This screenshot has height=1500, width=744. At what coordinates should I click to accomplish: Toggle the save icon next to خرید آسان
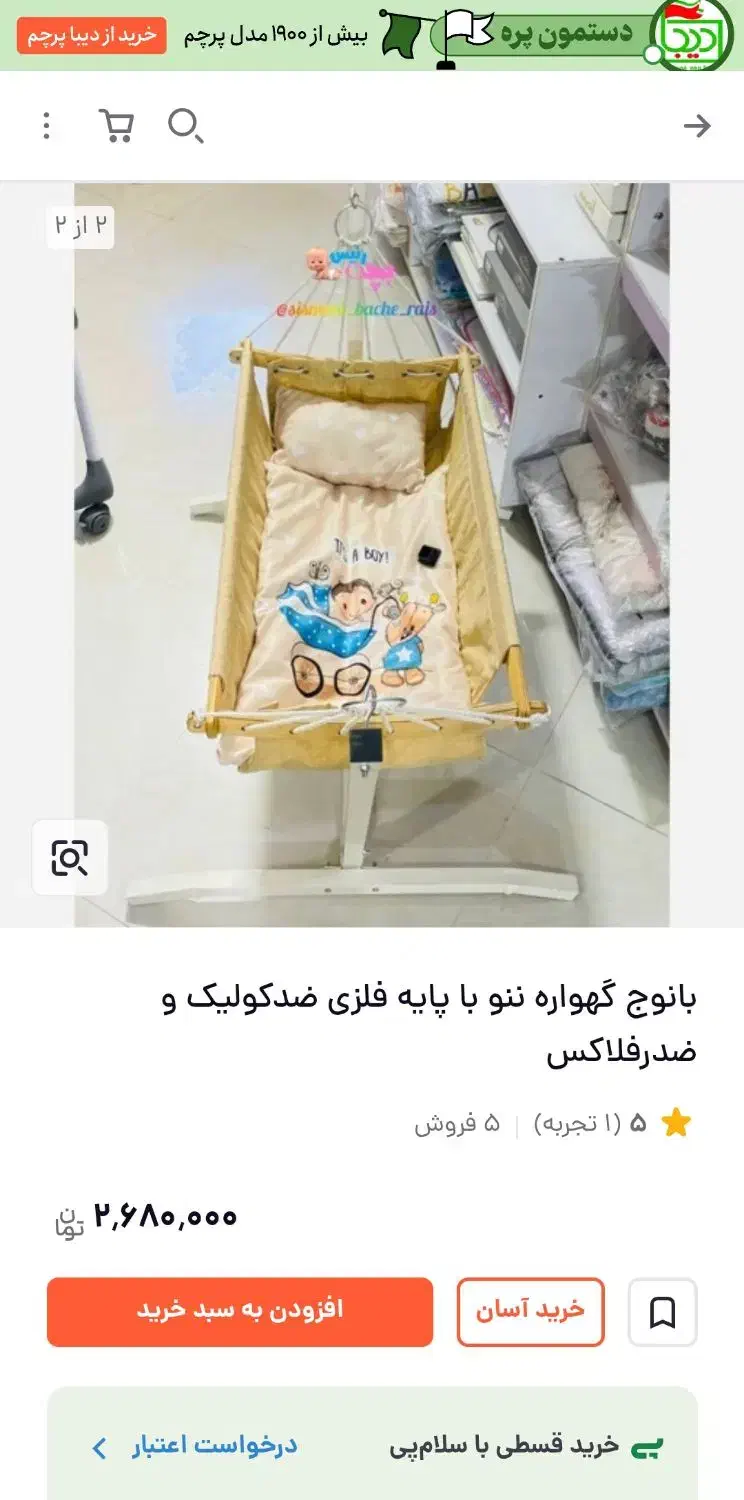click(663, 1312)
